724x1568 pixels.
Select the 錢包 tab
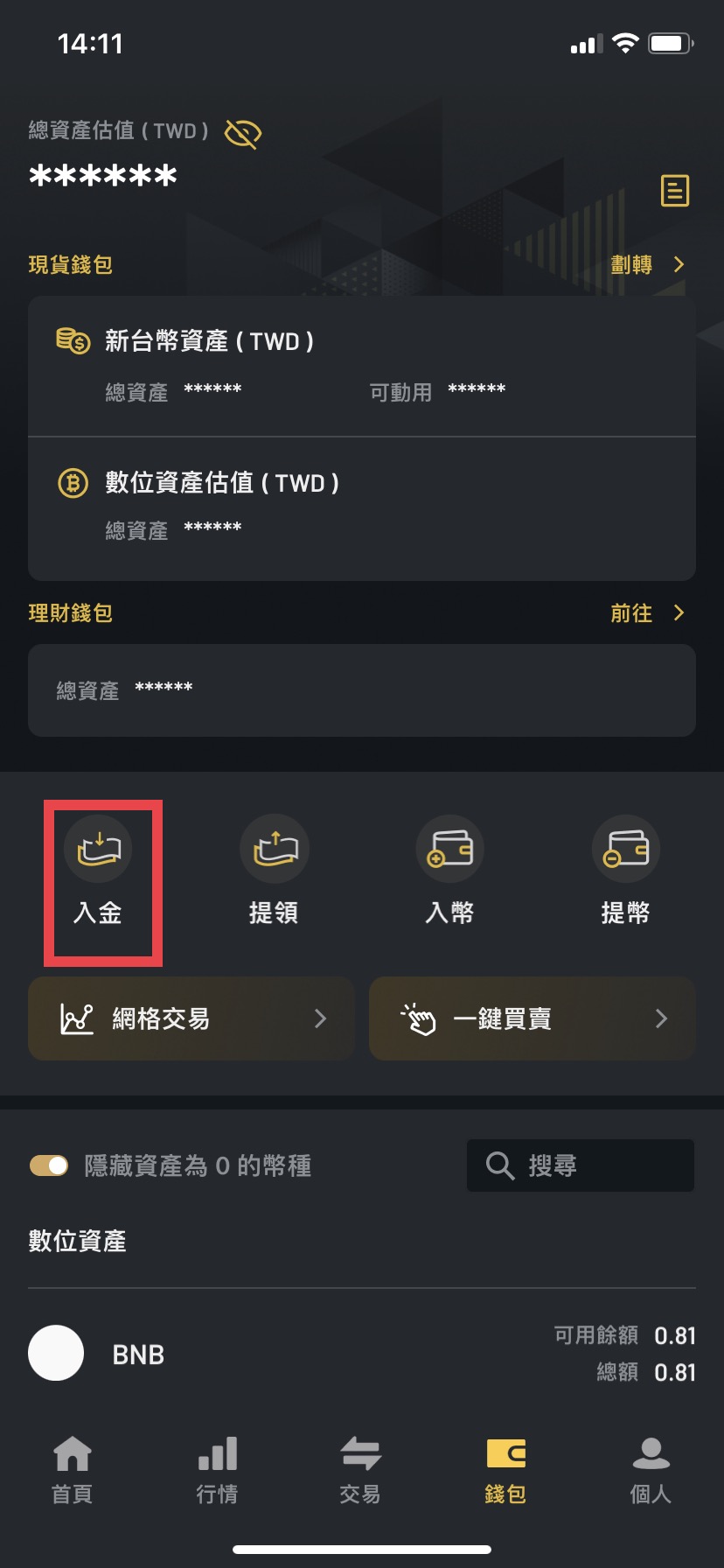point(505,1470)
